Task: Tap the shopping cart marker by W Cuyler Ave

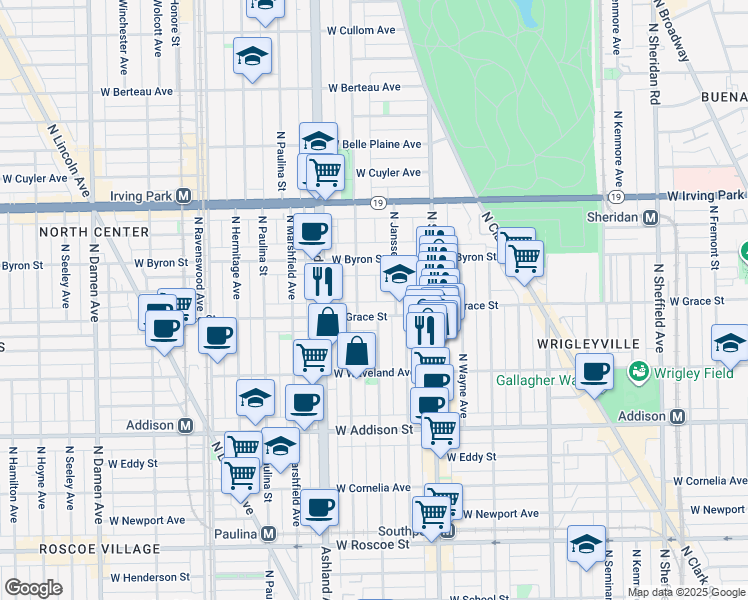Action: click(325, 172)
